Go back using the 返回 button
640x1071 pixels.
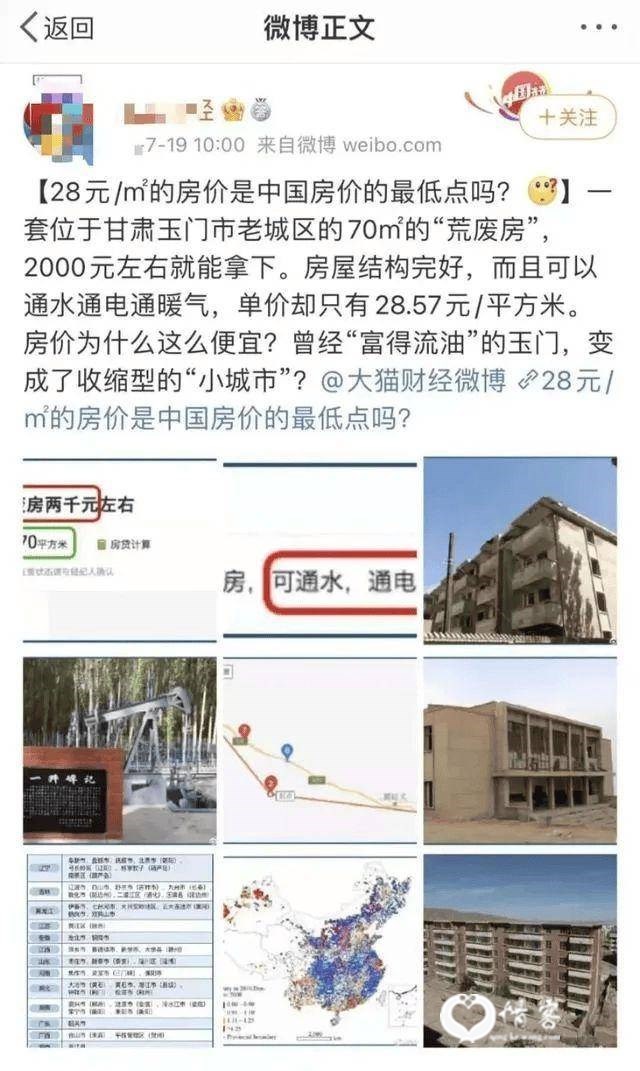tap(57, 28)
